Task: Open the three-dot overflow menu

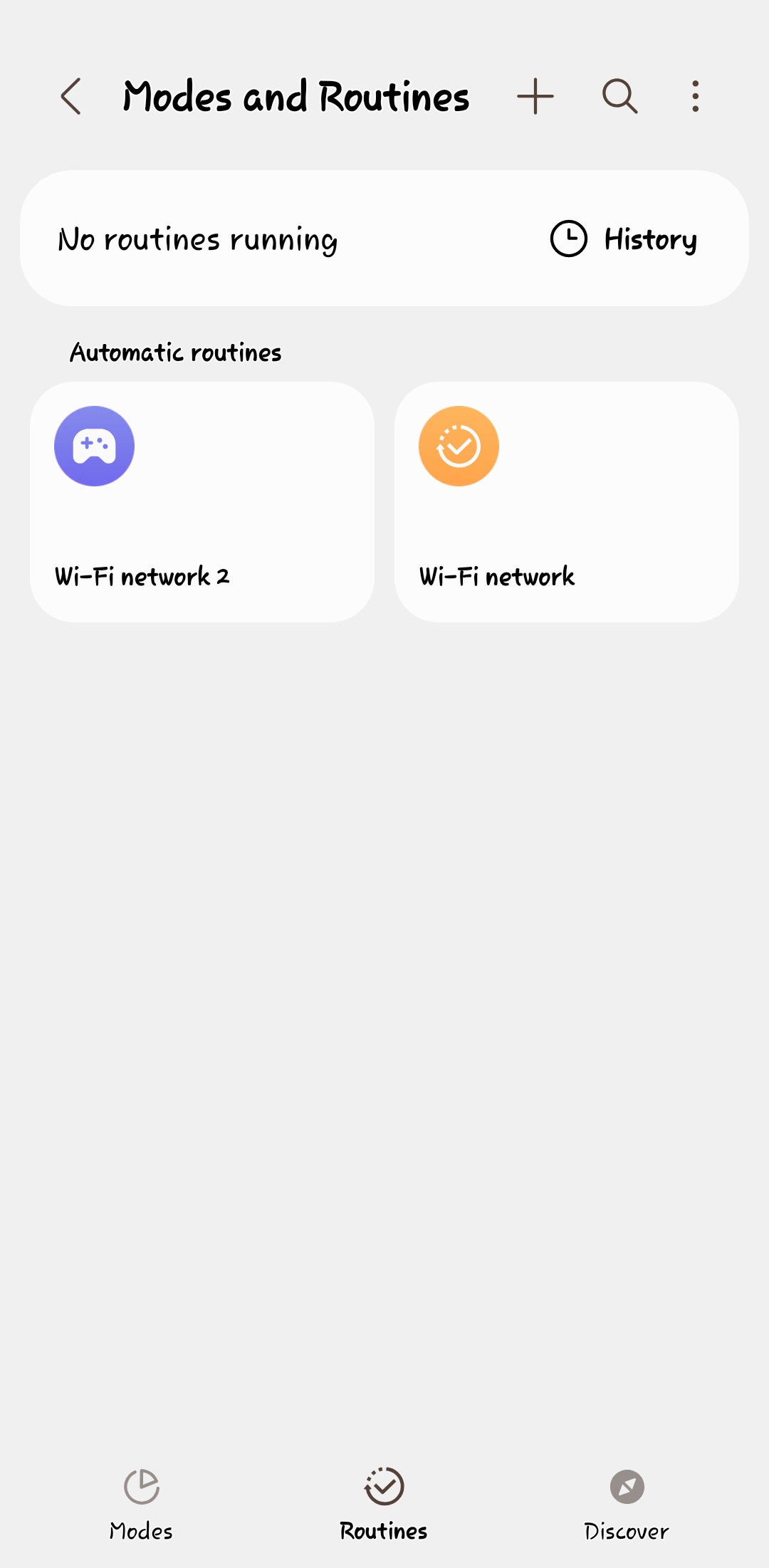Action: pyautogui.click(x=696, y=97)
